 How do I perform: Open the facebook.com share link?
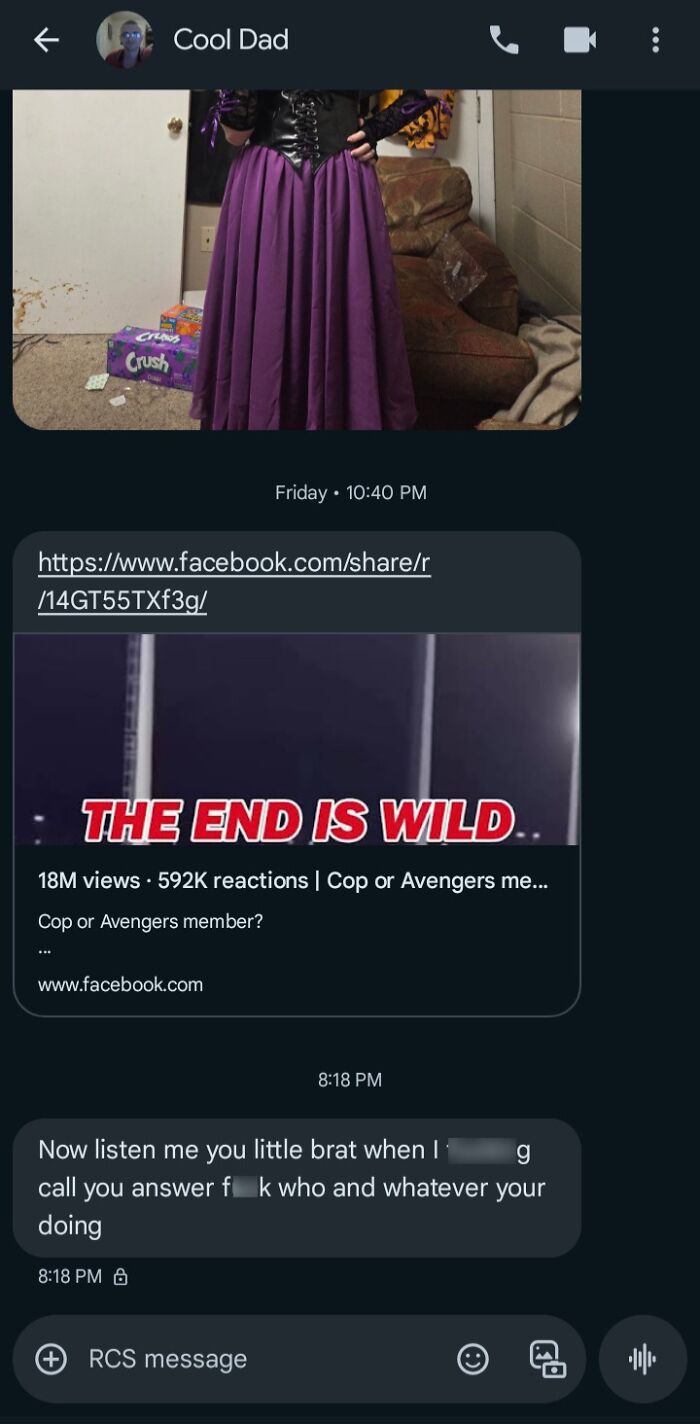[234, 581]
